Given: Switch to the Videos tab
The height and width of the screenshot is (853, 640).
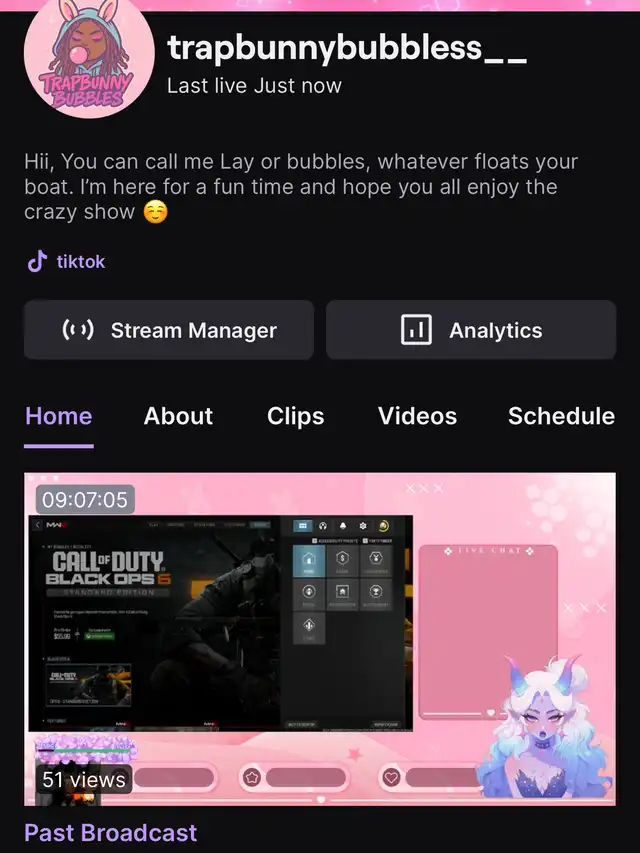Looking at the screenshot, I should click(417, 416).
